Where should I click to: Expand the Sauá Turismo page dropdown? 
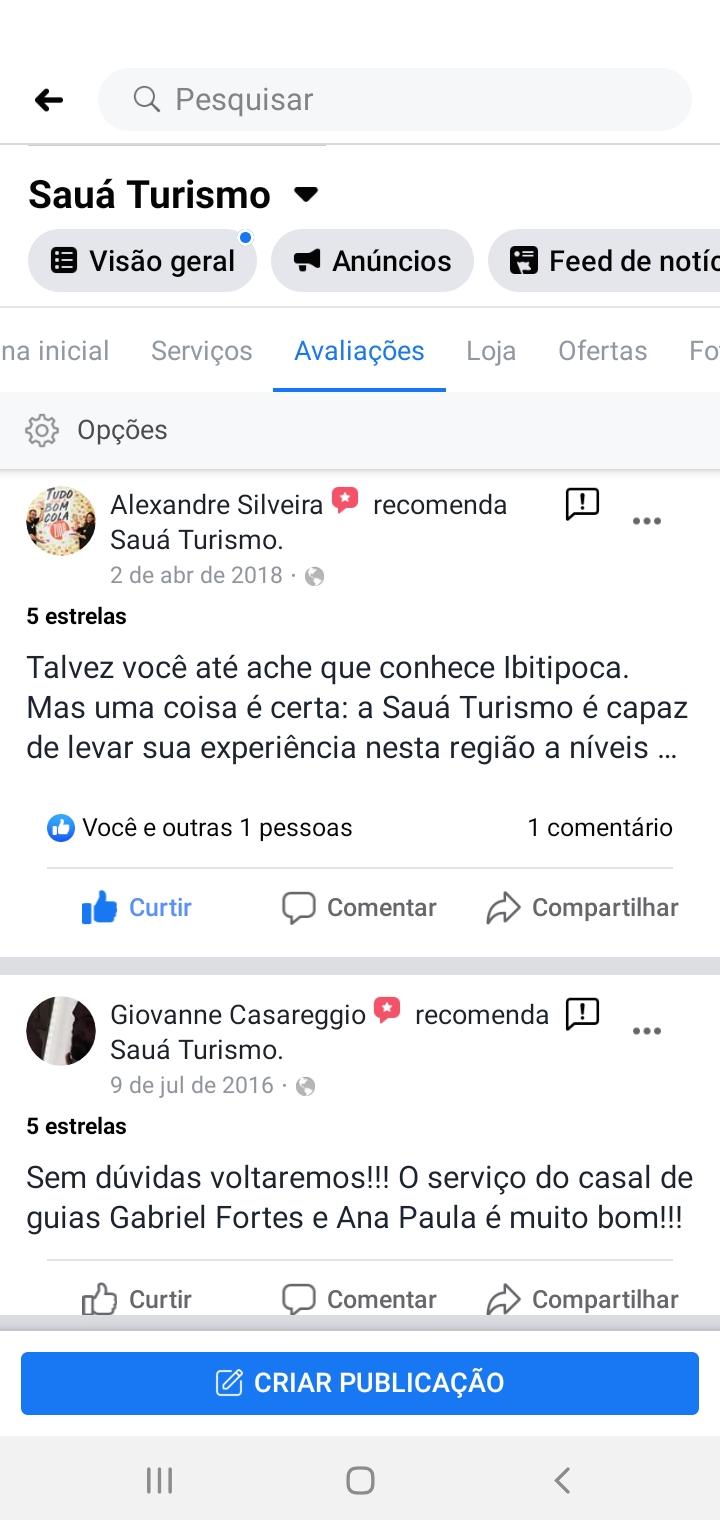306,194
